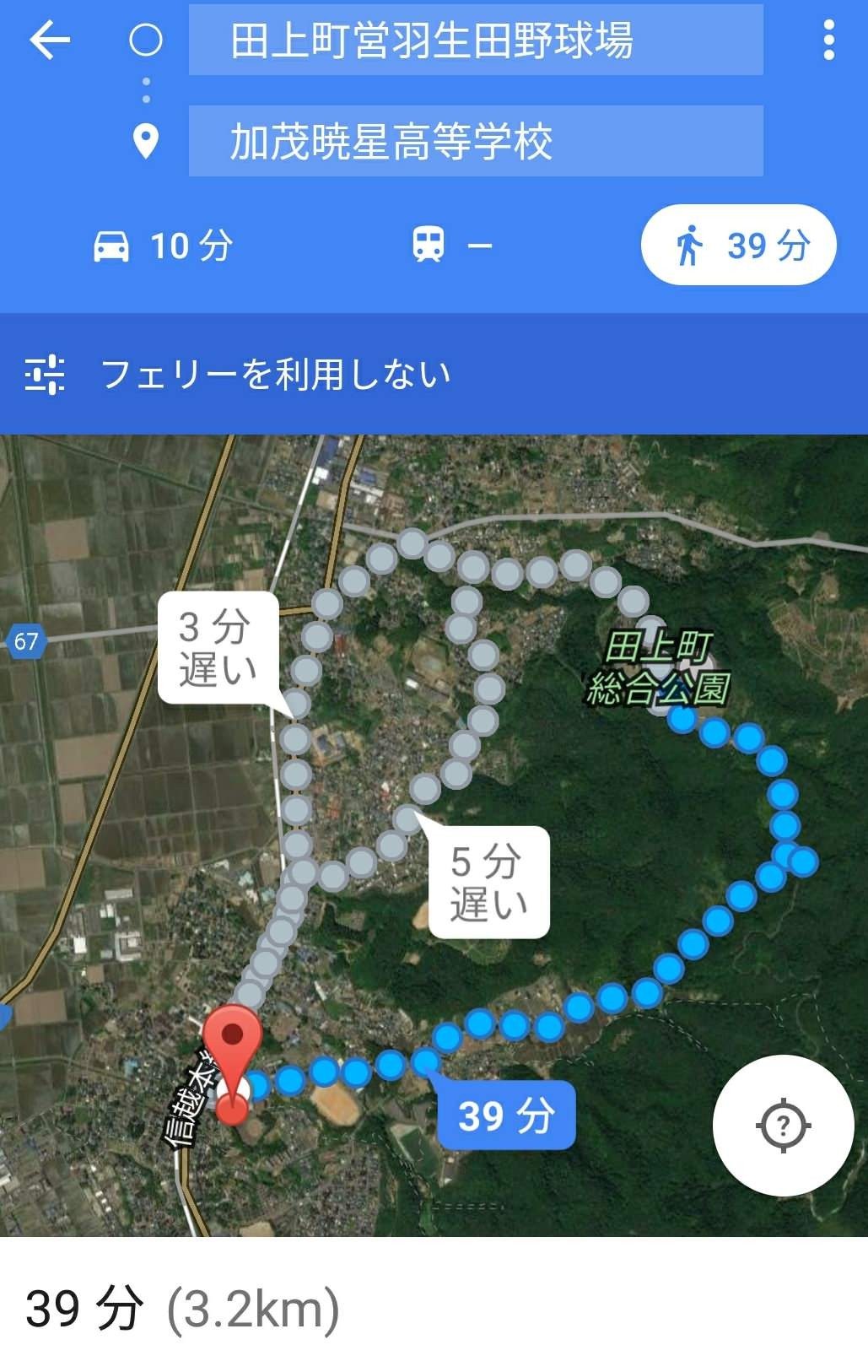Open route details 39 分 (3.2km)
Viewport: 868px width, 1372px height.
[x=182, y=1308]
